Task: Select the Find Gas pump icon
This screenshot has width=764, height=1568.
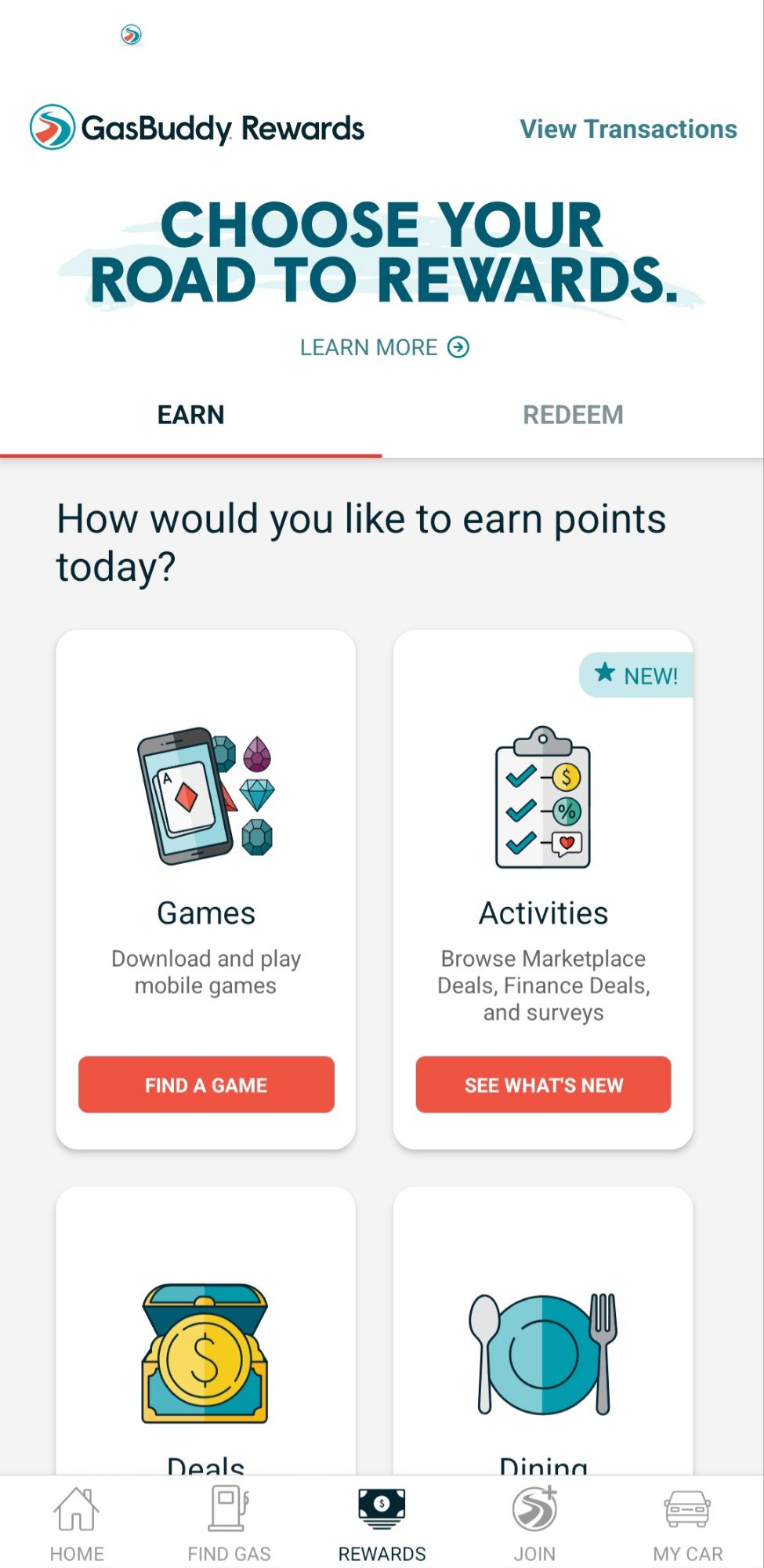Action: coord(229,1509)
